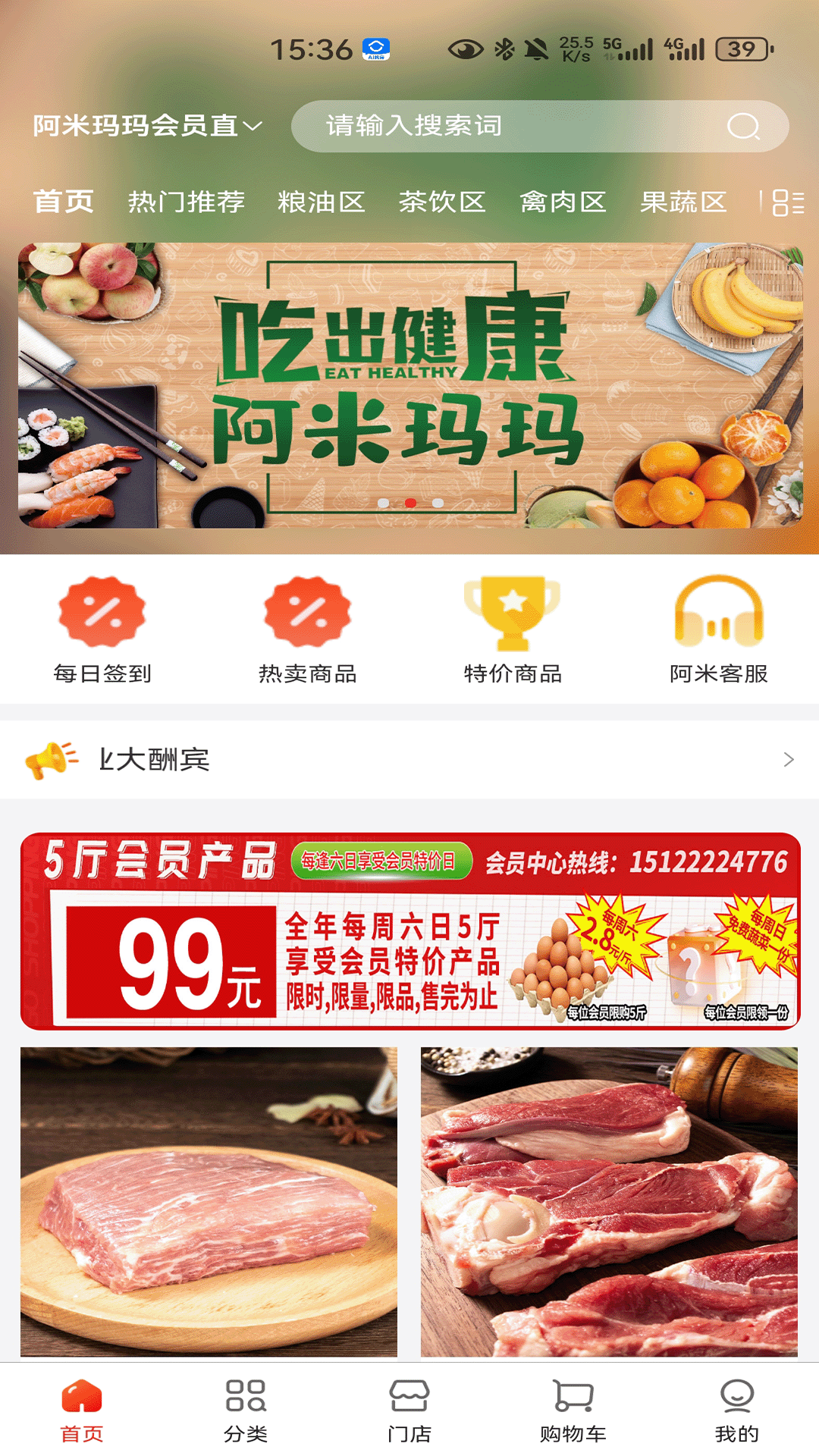Switch to the 禽肉区 tab

coord(563,202)
